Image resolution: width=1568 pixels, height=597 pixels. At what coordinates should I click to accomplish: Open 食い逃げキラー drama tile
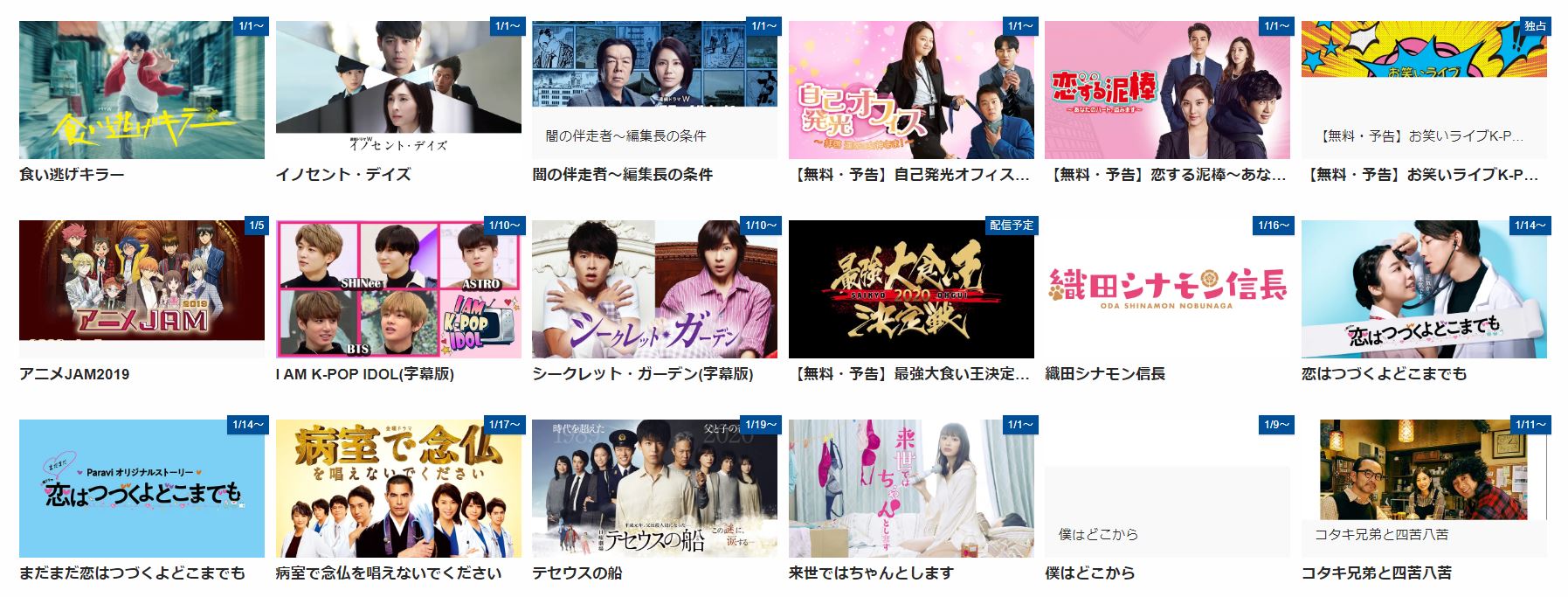tap(142, 90)
